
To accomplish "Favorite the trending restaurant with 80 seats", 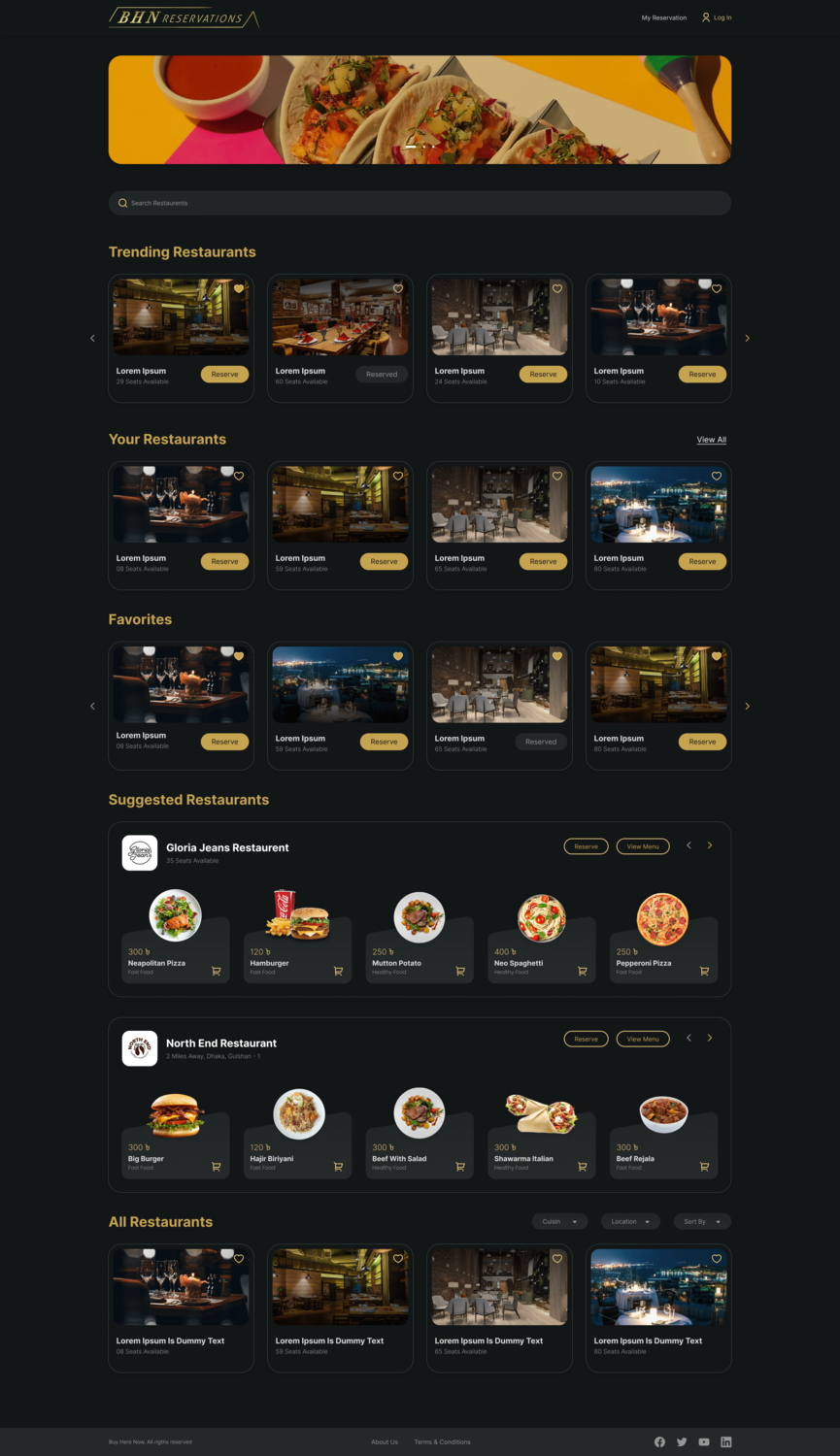I will point(398,288).
